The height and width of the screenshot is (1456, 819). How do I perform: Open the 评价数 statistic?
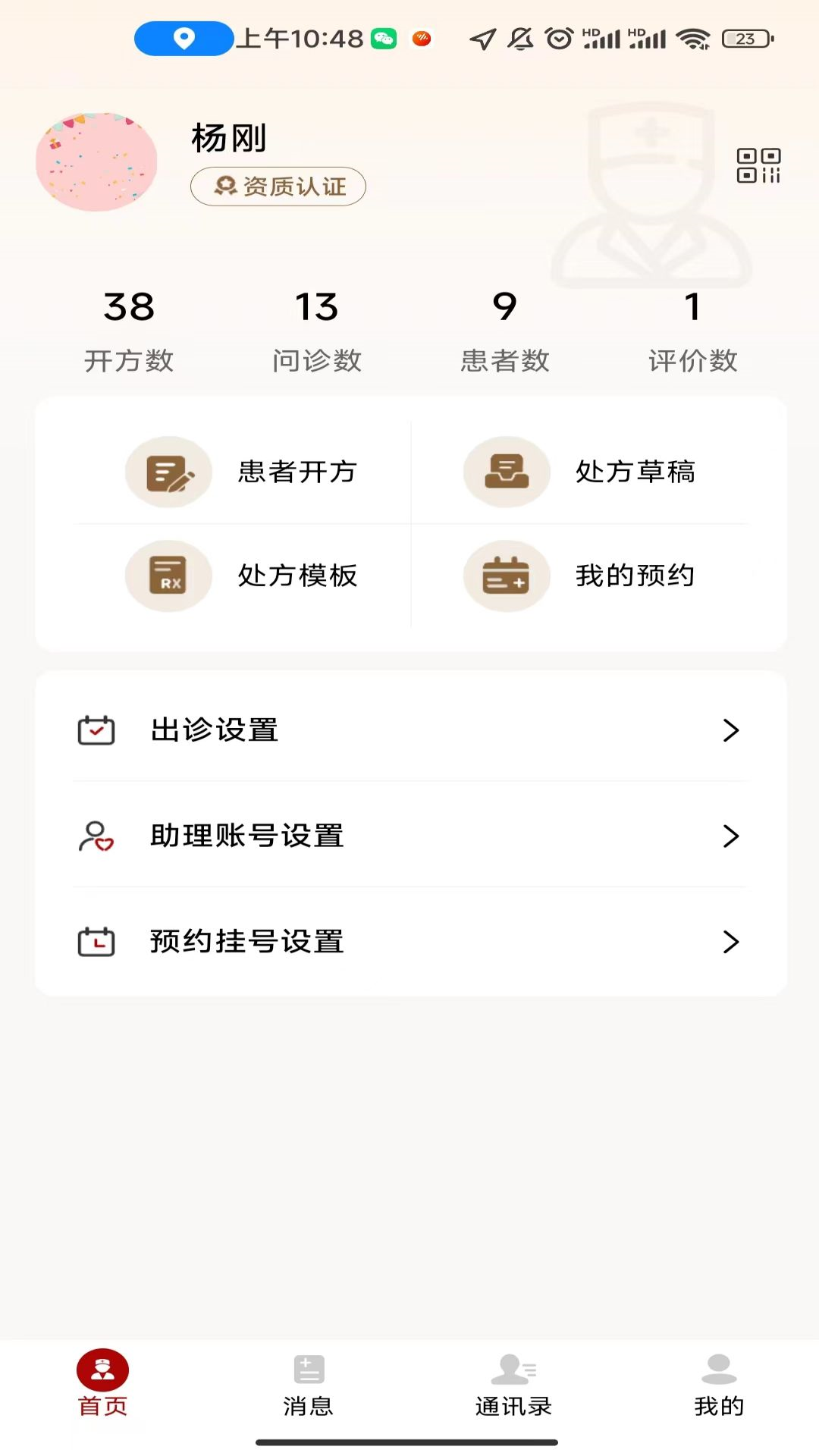692,330
